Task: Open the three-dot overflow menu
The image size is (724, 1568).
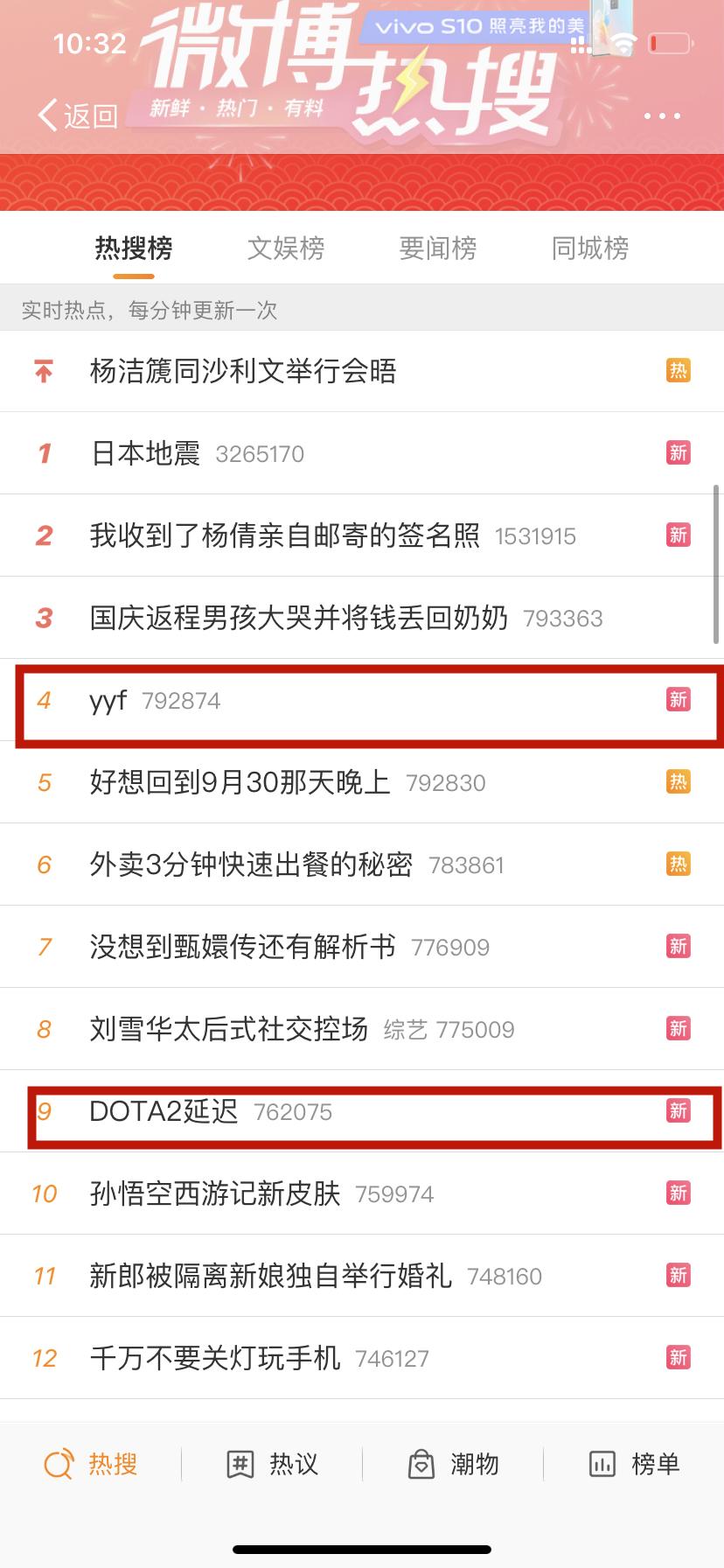Action: 661,115
